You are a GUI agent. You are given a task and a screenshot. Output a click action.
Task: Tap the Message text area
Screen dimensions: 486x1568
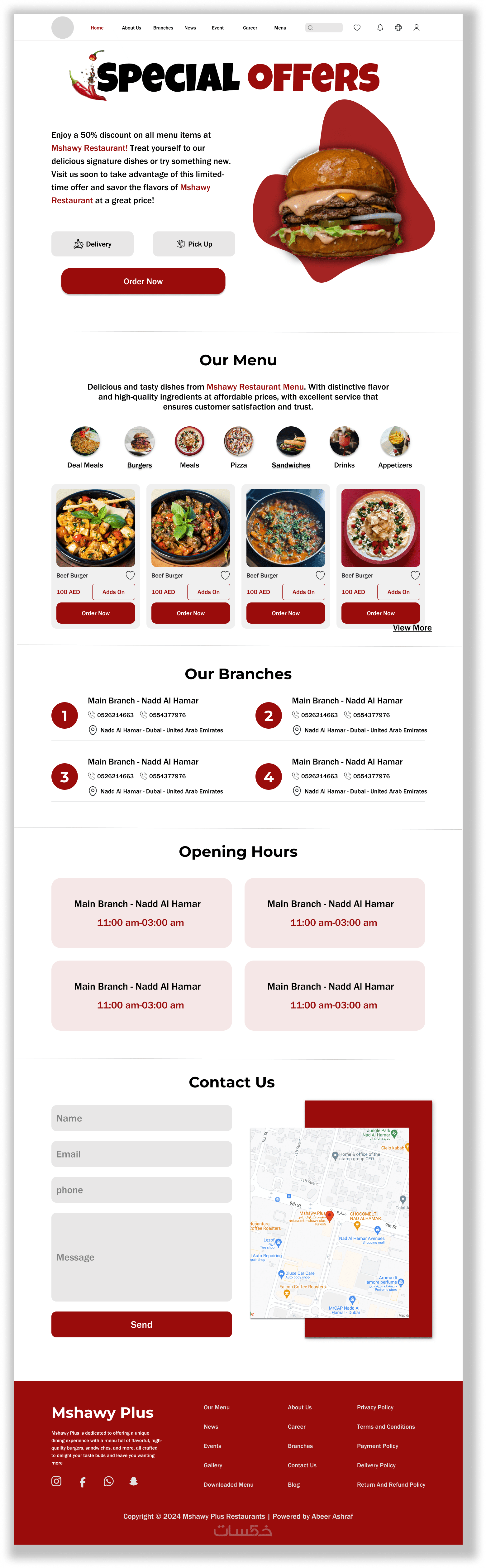tap(142, 1257)
